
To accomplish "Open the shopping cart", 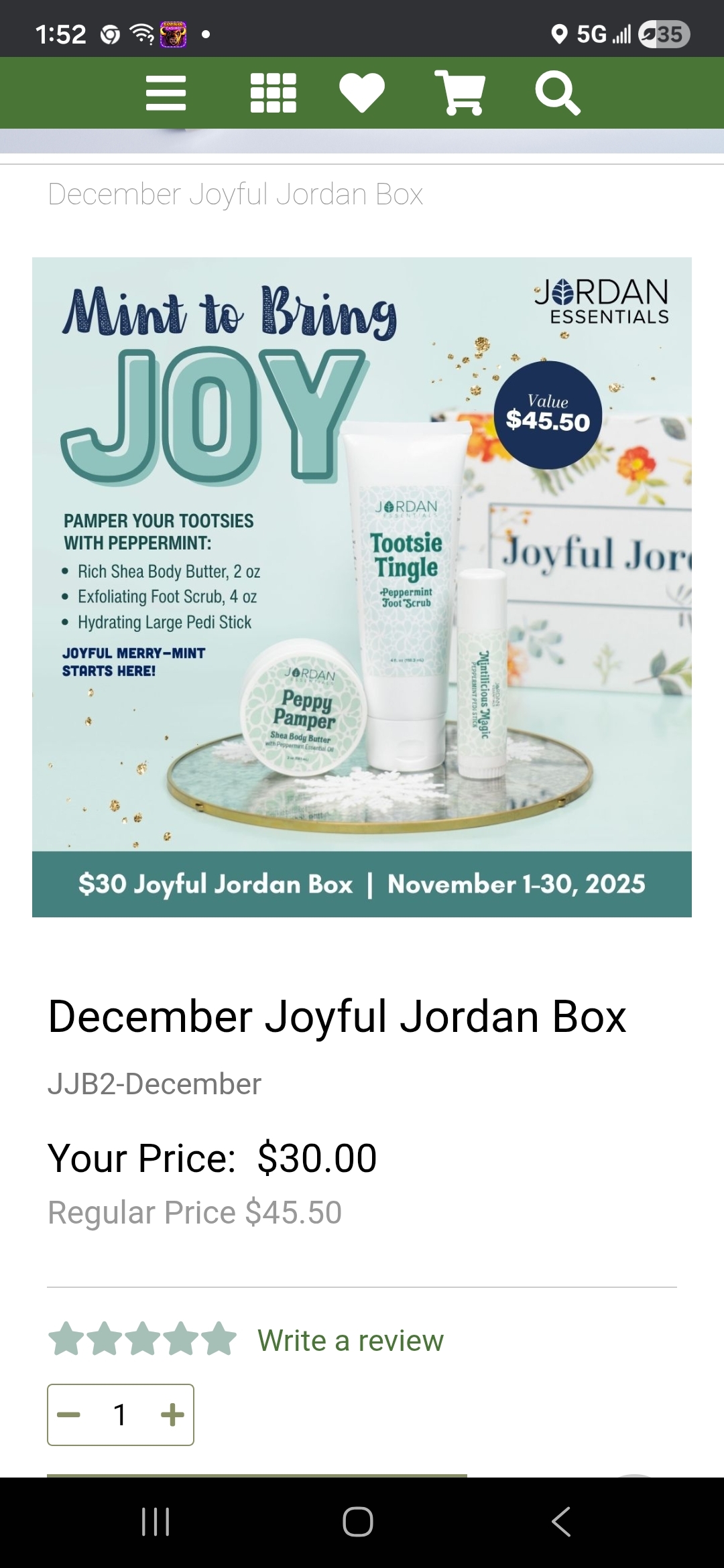I will 460,92.
